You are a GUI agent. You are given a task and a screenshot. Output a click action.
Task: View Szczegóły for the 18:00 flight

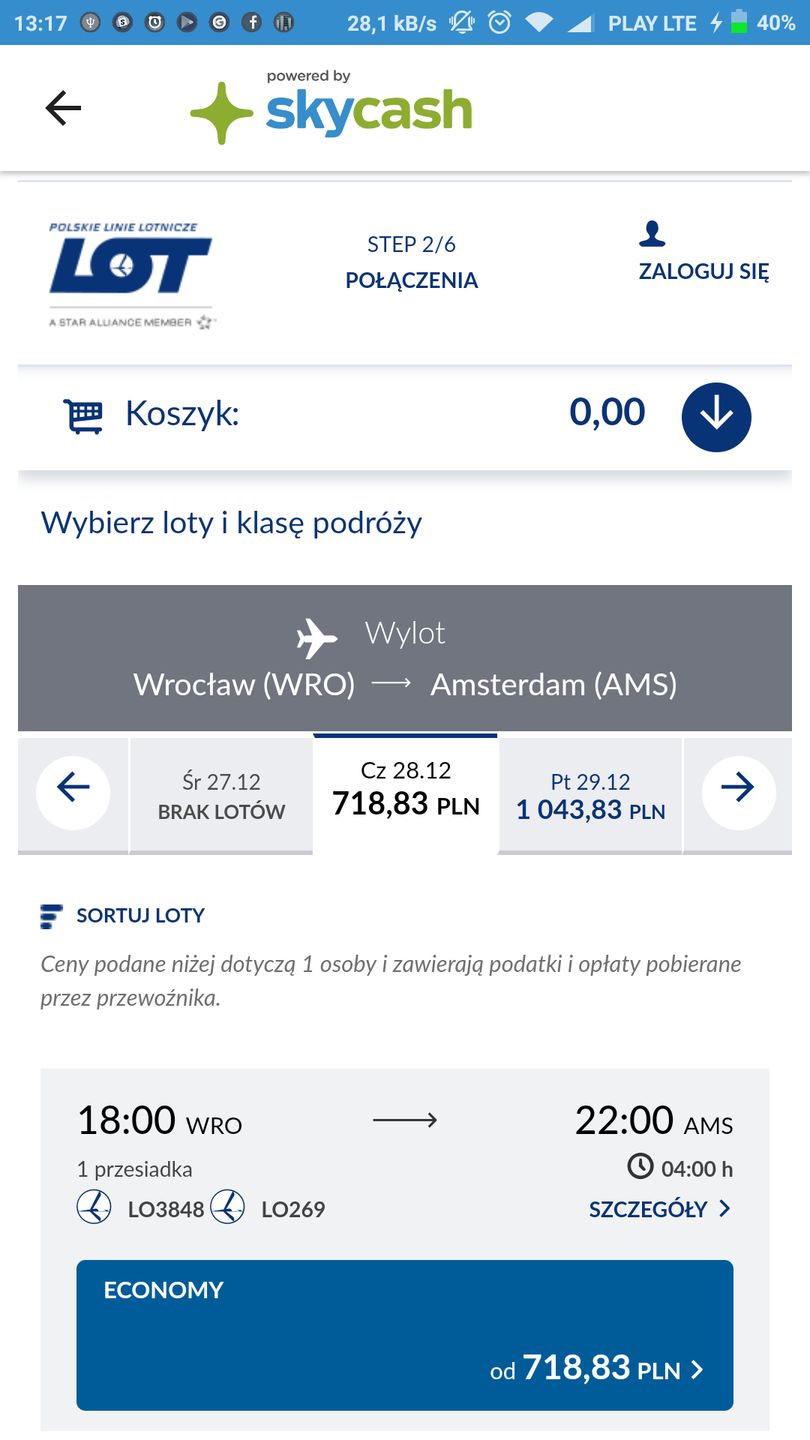tap(660, 1209)
